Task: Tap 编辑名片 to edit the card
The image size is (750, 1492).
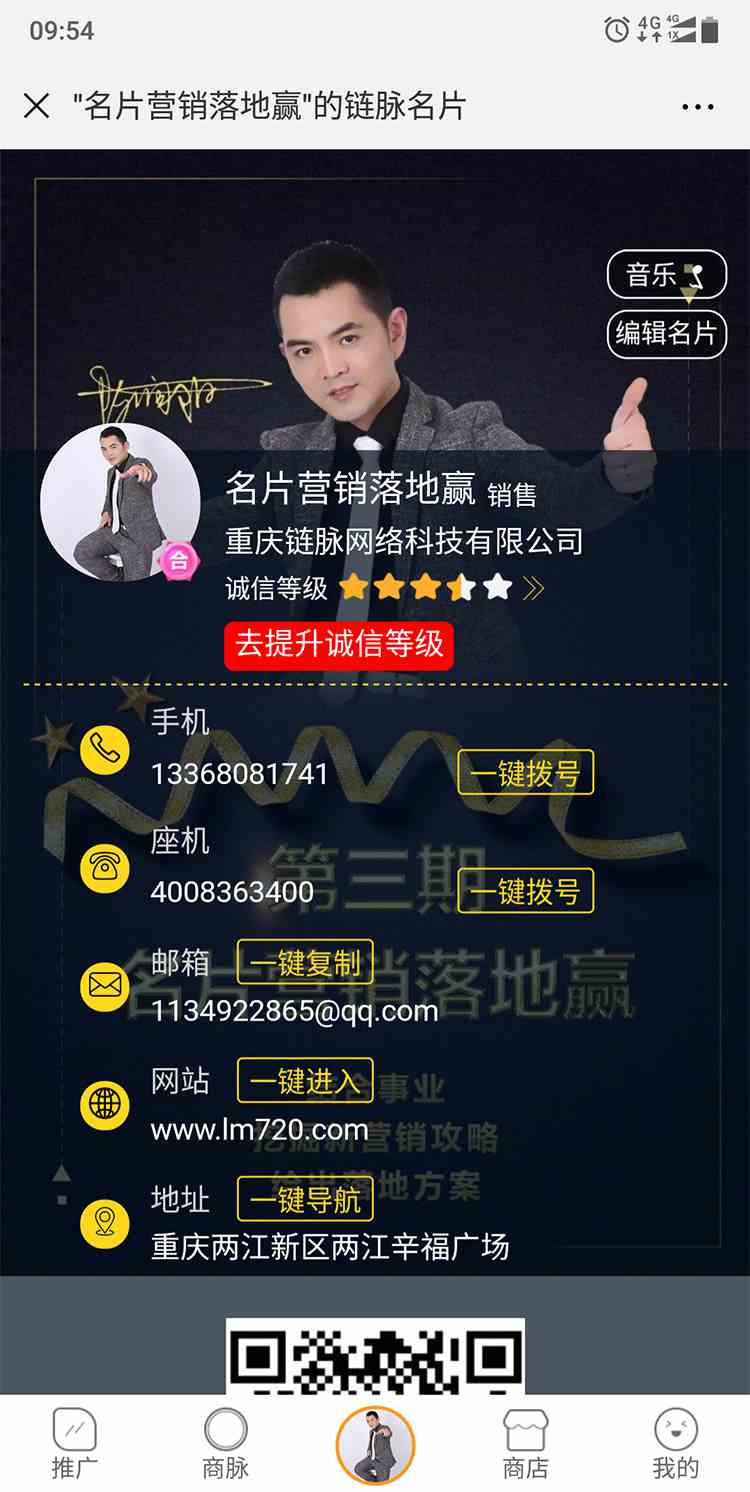Action: [x=666, y=333]
